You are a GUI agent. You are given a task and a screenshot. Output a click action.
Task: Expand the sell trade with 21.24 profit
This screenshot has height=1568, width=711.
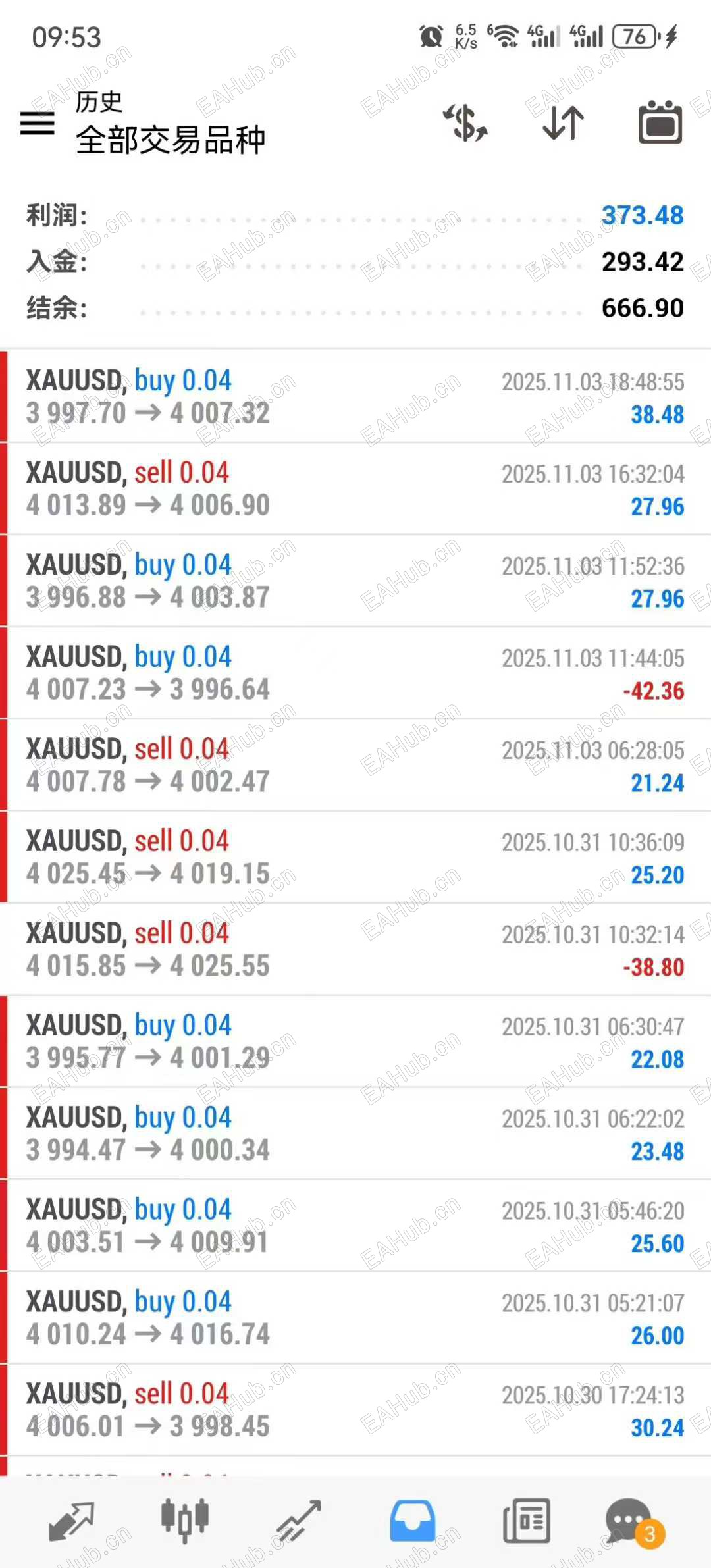355,765
